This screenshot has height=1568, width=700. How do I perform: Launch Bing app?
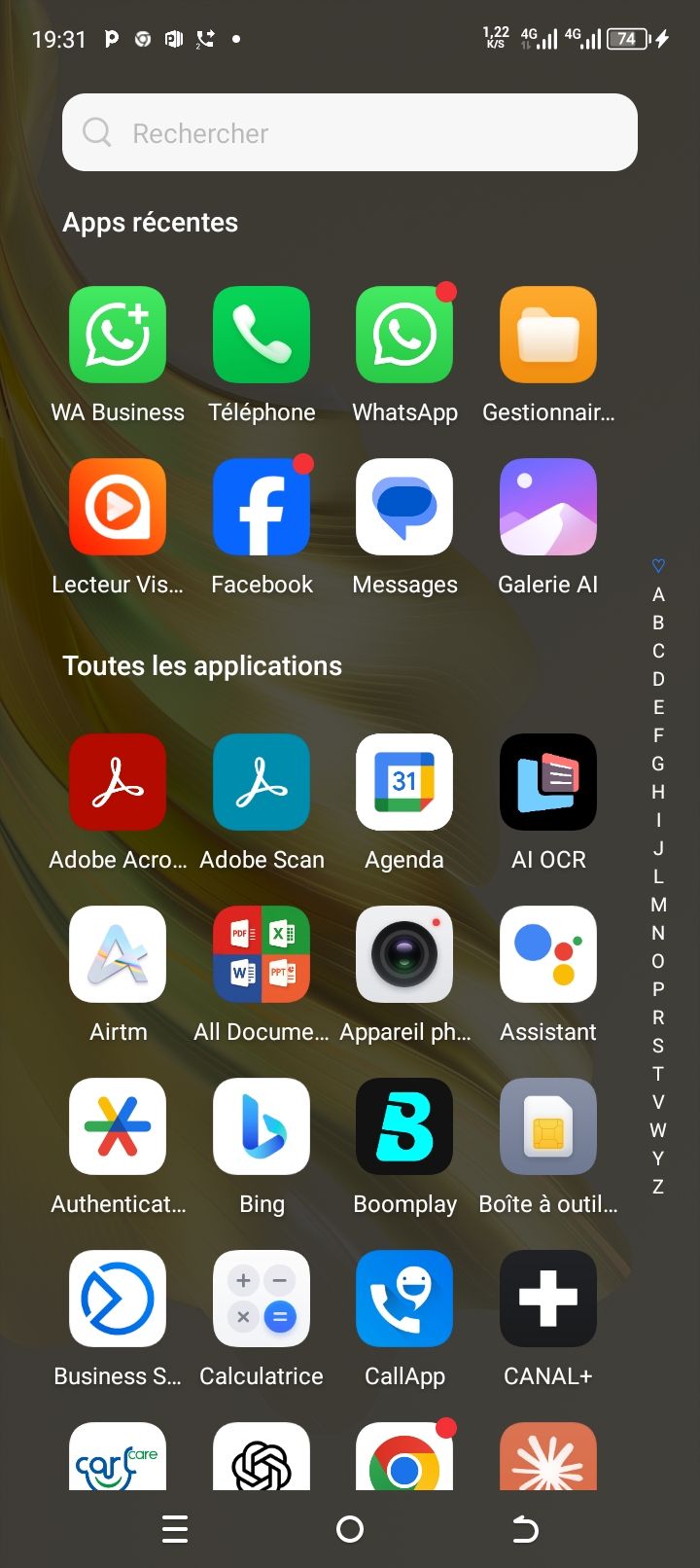pyautogui.click(x=262, y=1126)
